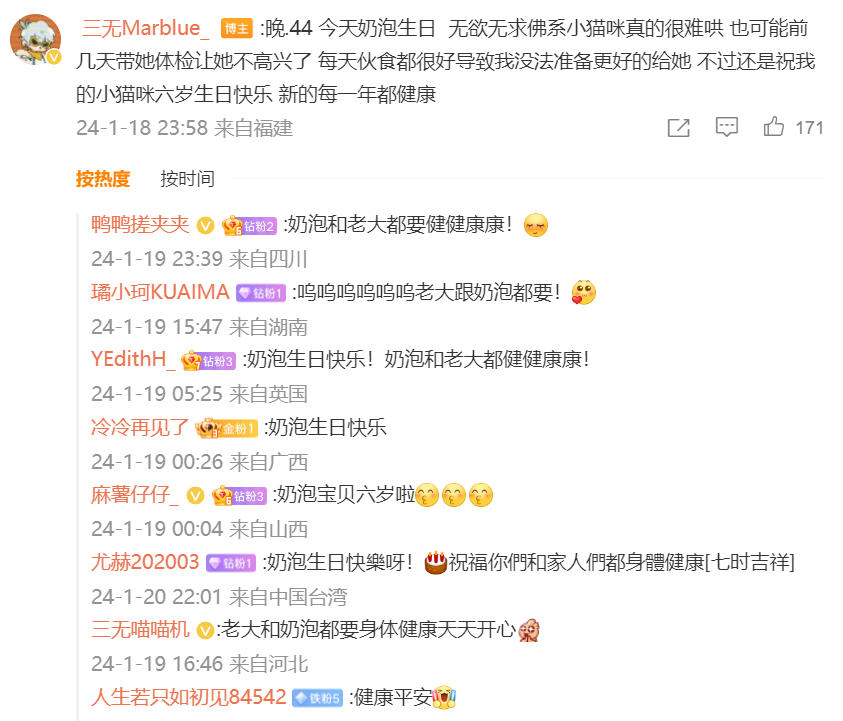This screenshot has width=843, height=721.
Task: Visit 璠小珂KUAIMA profile page
Action: pos(160,292)
